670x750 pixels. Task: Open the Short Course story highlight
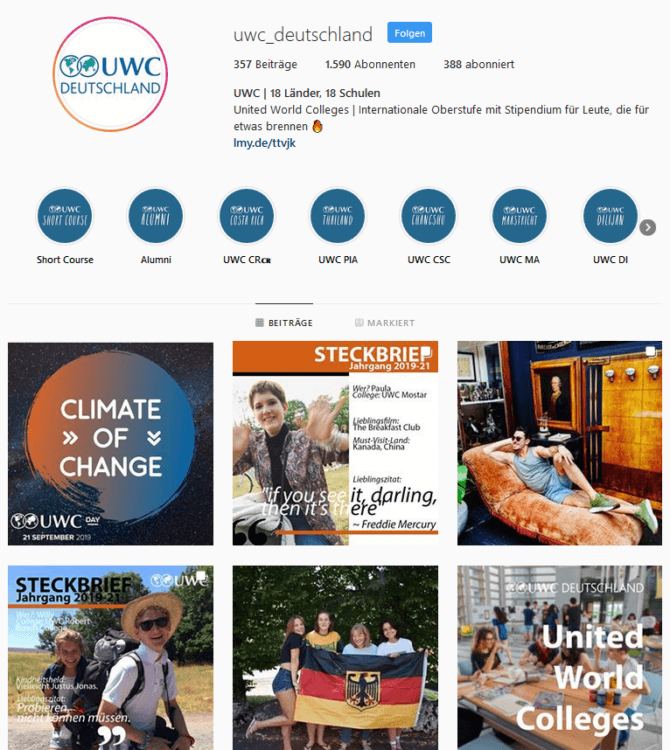[x=65, y=217]
